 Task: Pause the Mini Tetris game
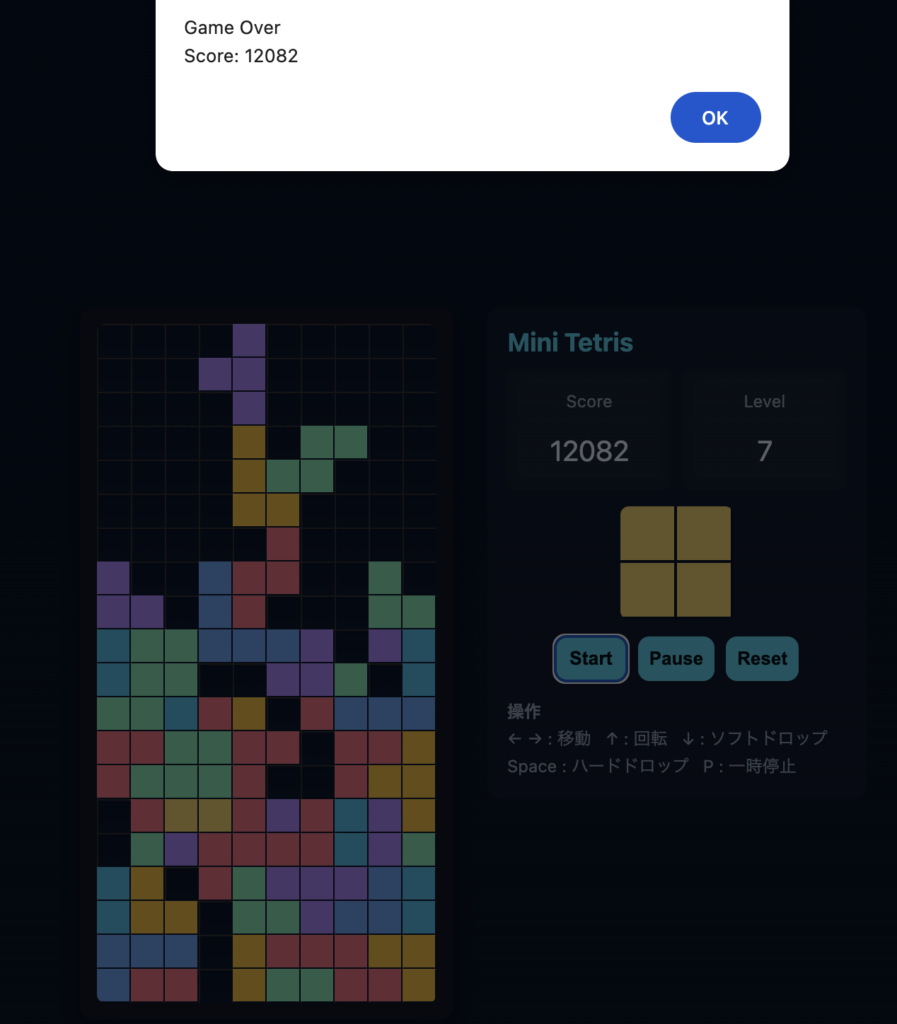coord(676,659)
